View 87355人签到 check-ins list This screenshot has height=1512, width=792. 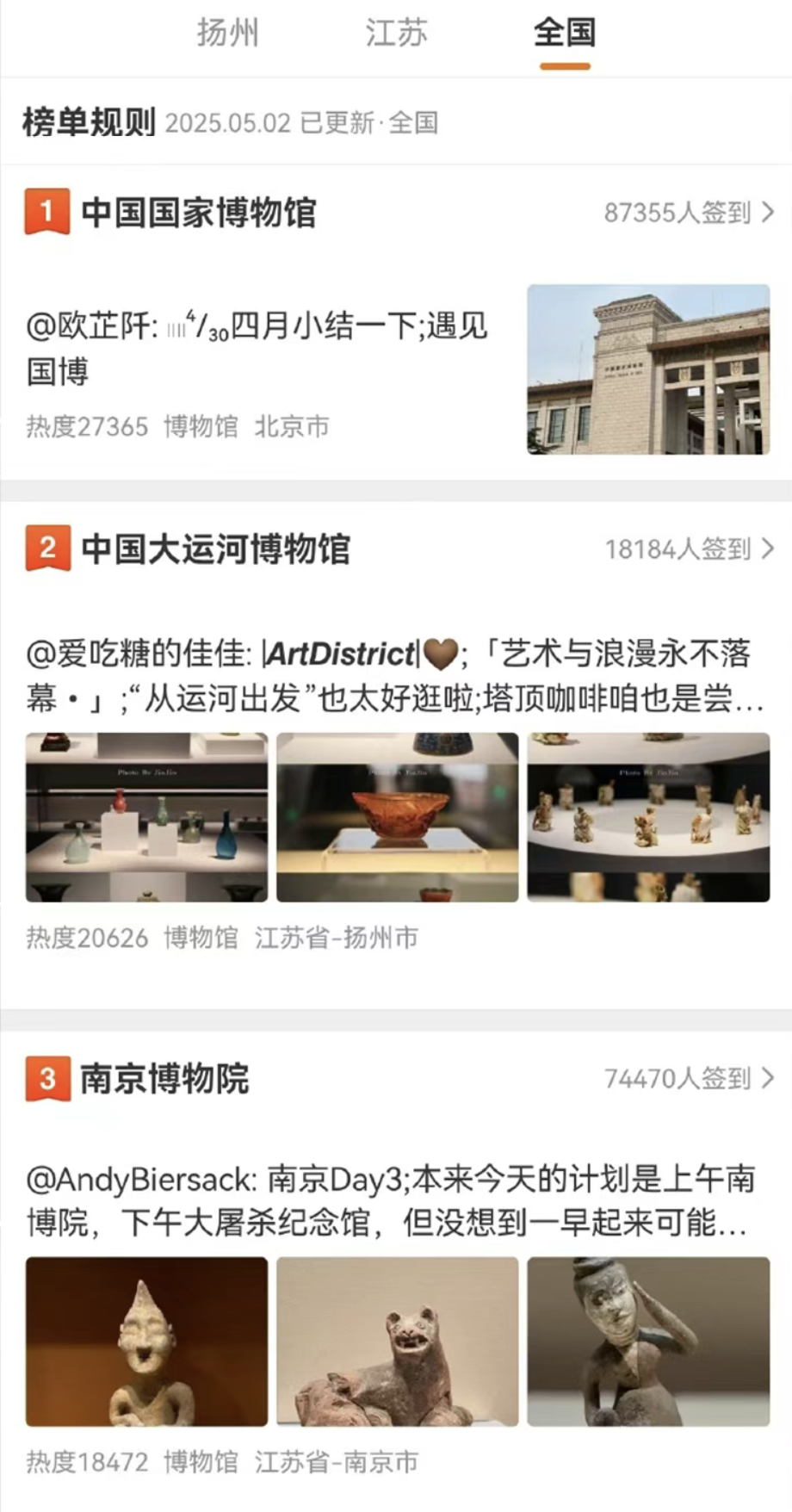(689, 213)
